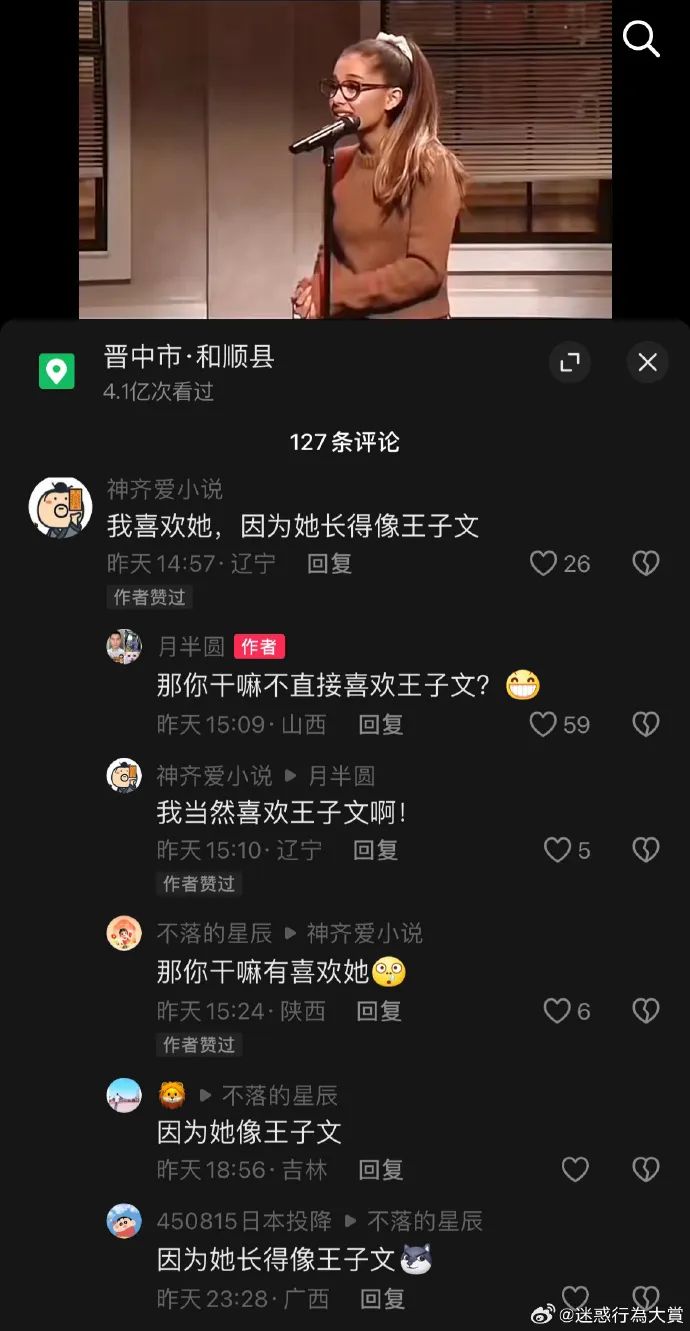Open the search icon above the video

(641, 40)
